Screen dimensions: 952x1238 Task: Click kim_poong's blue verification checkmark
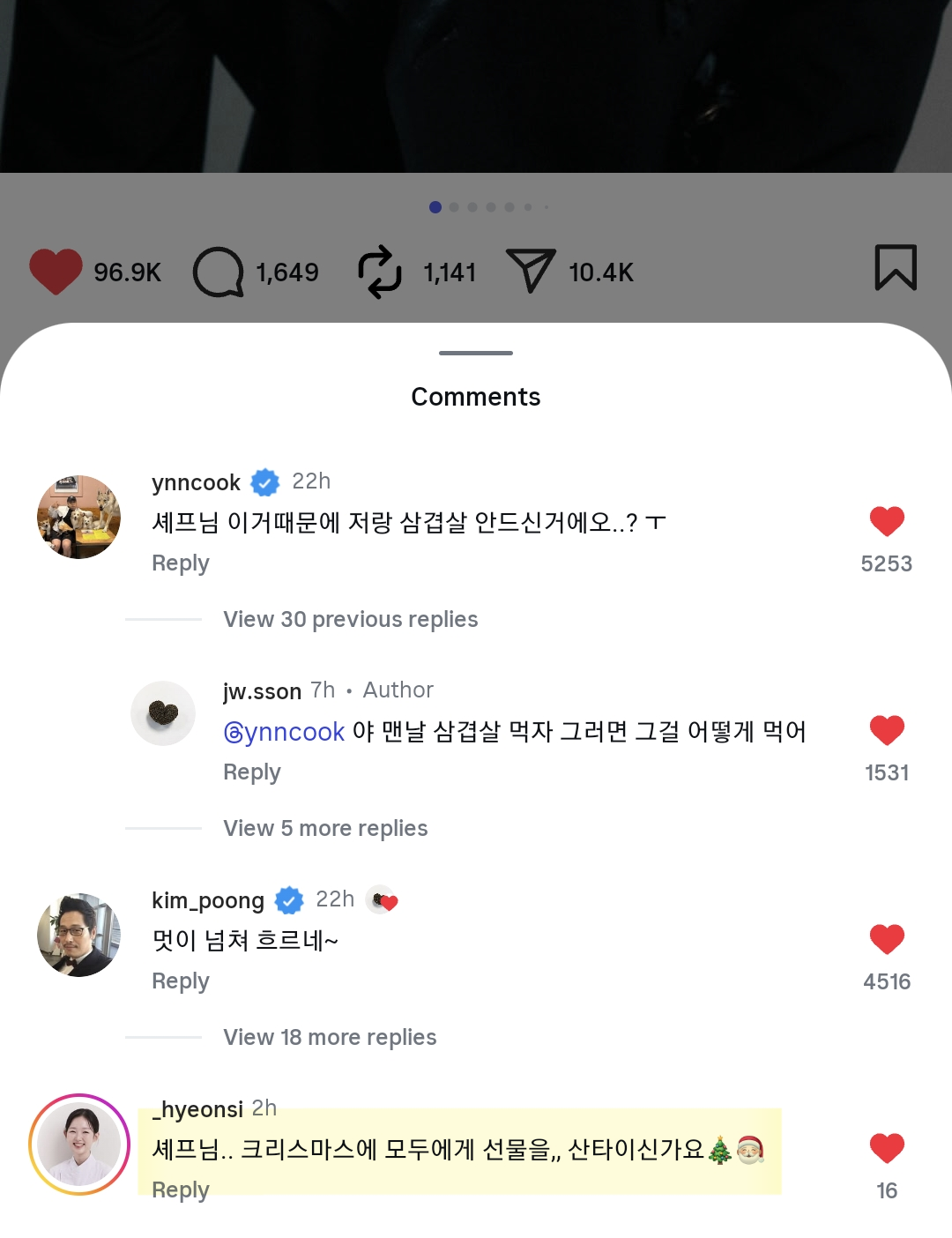coord(288,900)
